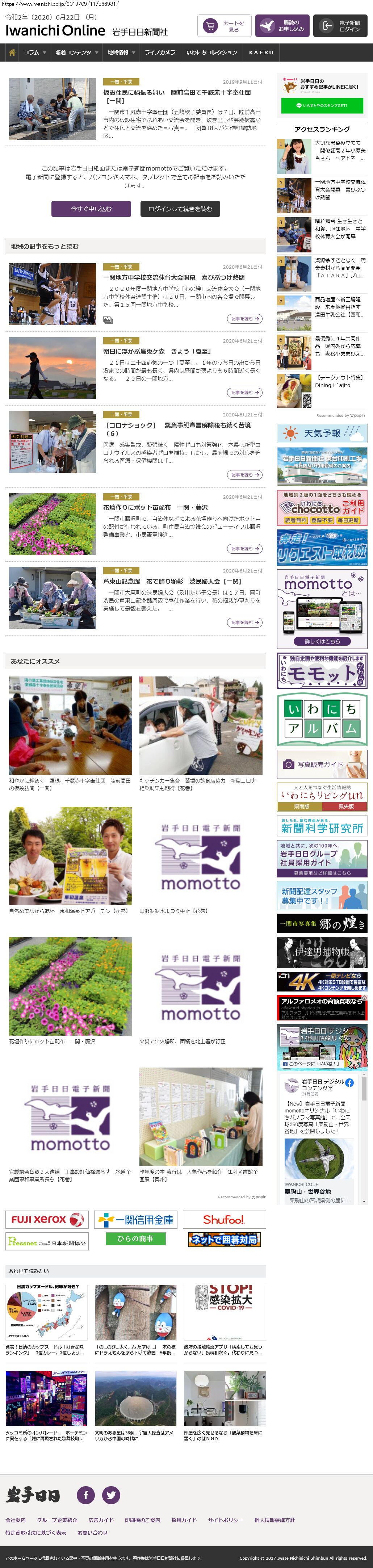This screenshot has width=373, height=1568.
Task: Open the お問い合わせ footer link
Action: click(92, 1533)
